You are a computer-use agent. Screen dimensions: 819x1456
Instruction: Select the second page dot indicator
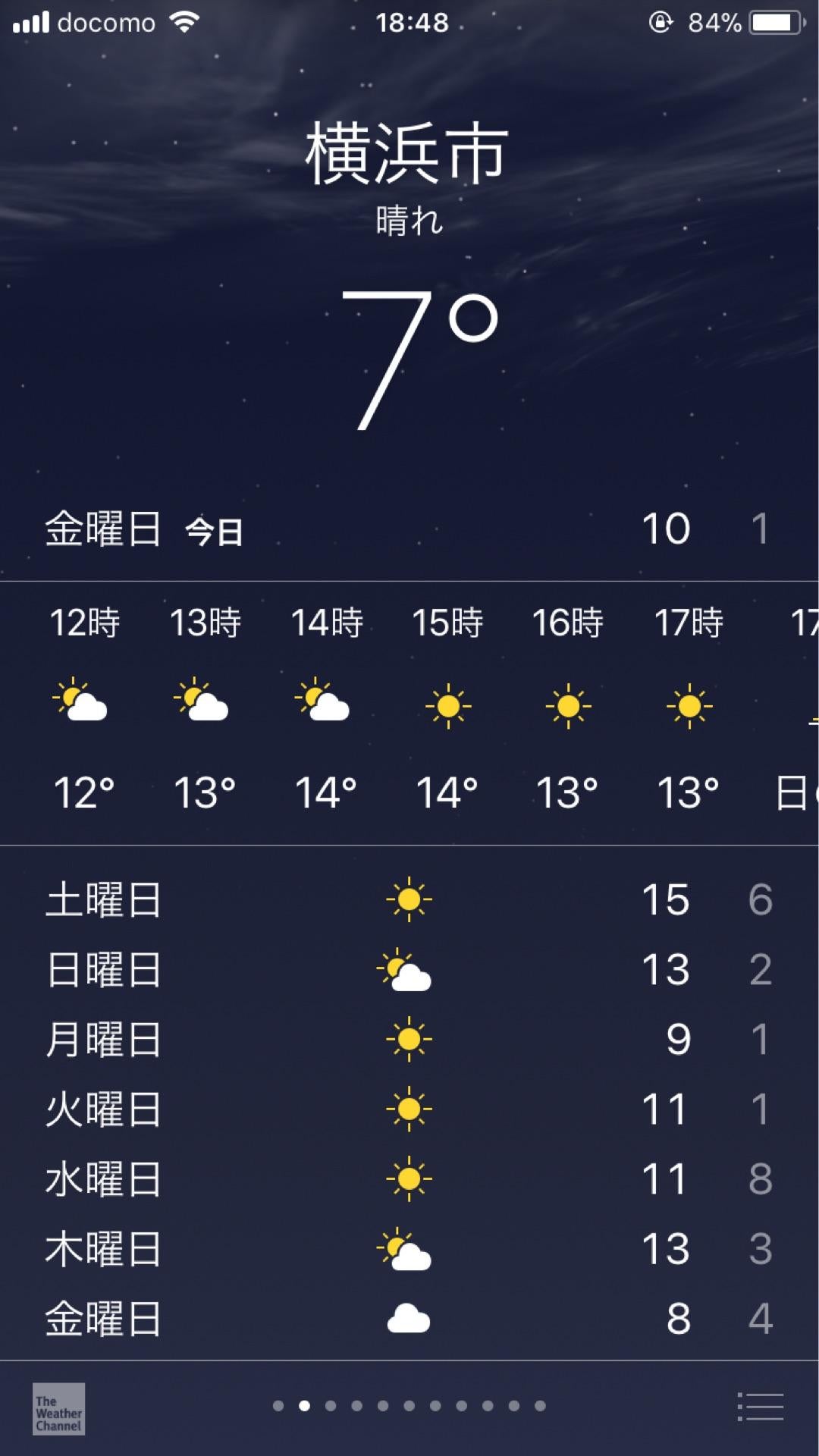[305, 1404]
